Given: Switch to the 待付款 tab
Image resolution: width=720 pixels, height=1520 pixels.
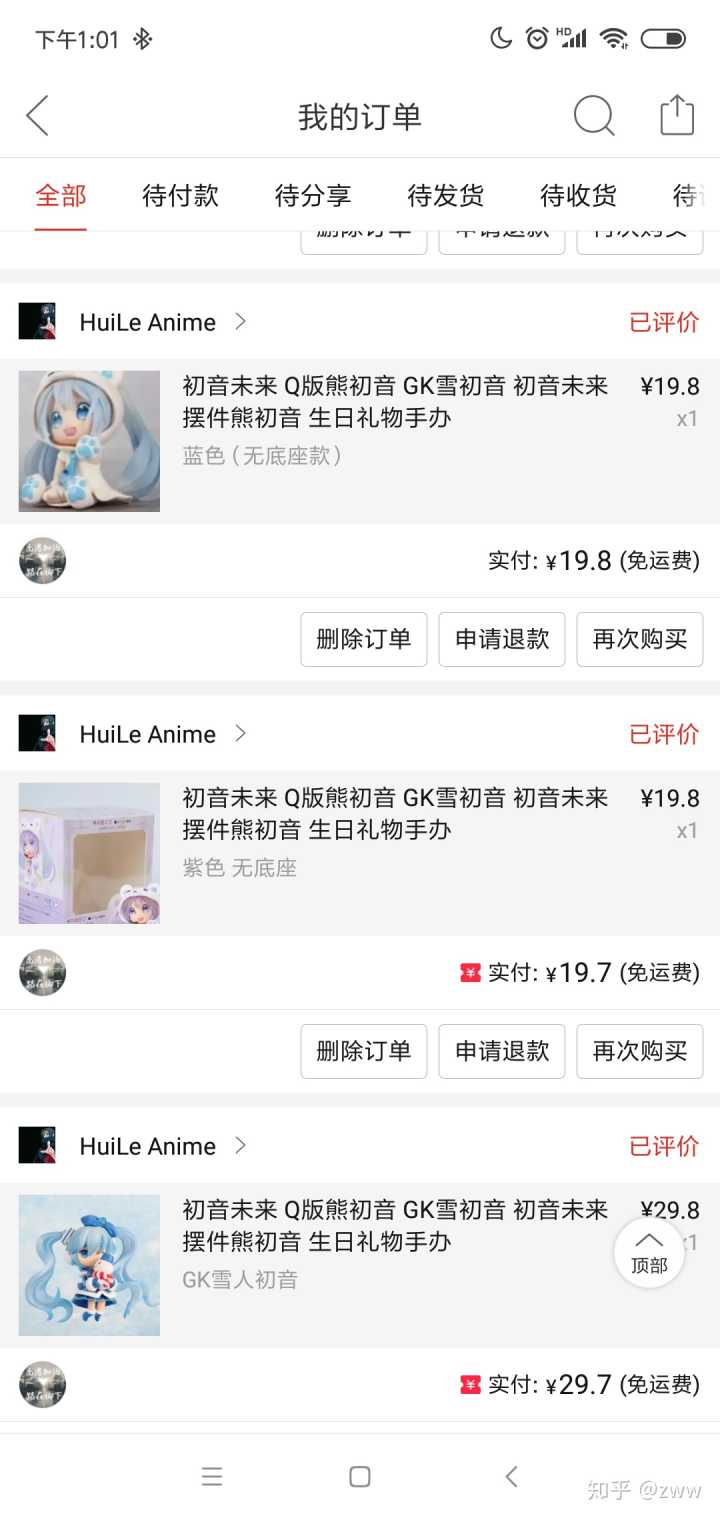Looking at the screenshot, I should point(180,195).
